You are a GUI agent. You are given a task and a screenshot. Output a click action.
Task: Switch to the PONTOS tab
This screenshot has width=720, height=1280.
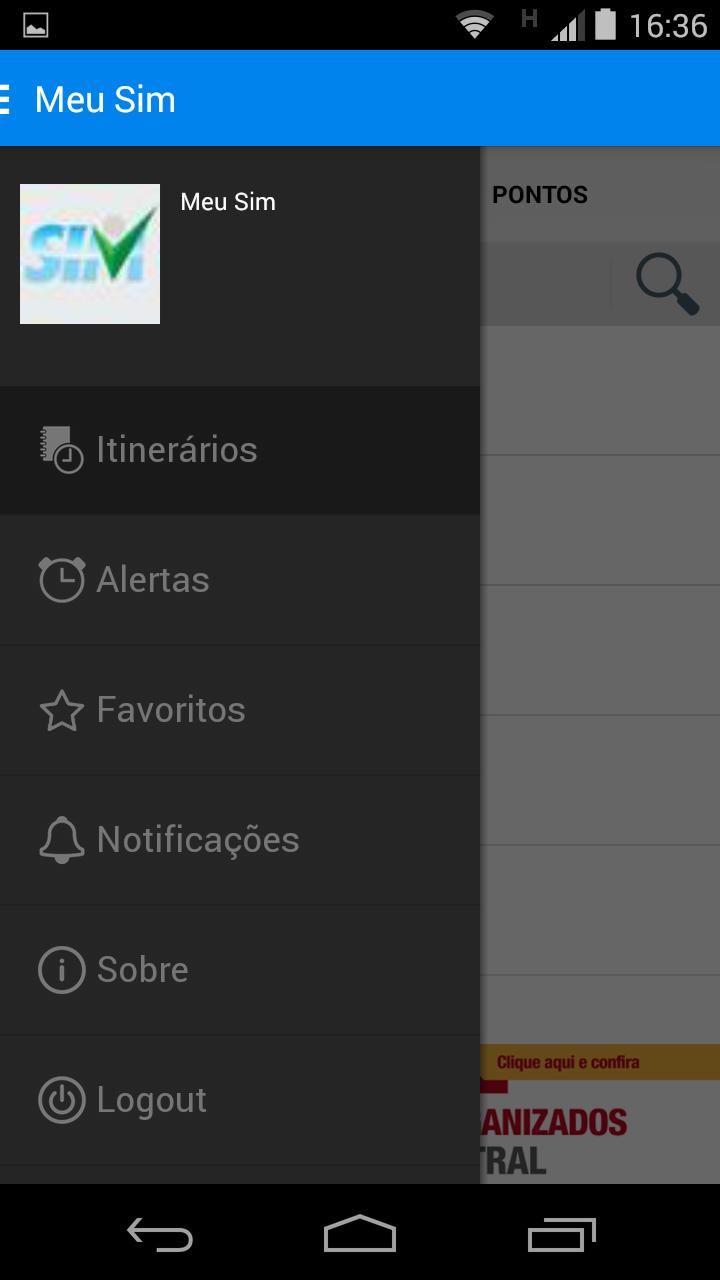point(540,194)
